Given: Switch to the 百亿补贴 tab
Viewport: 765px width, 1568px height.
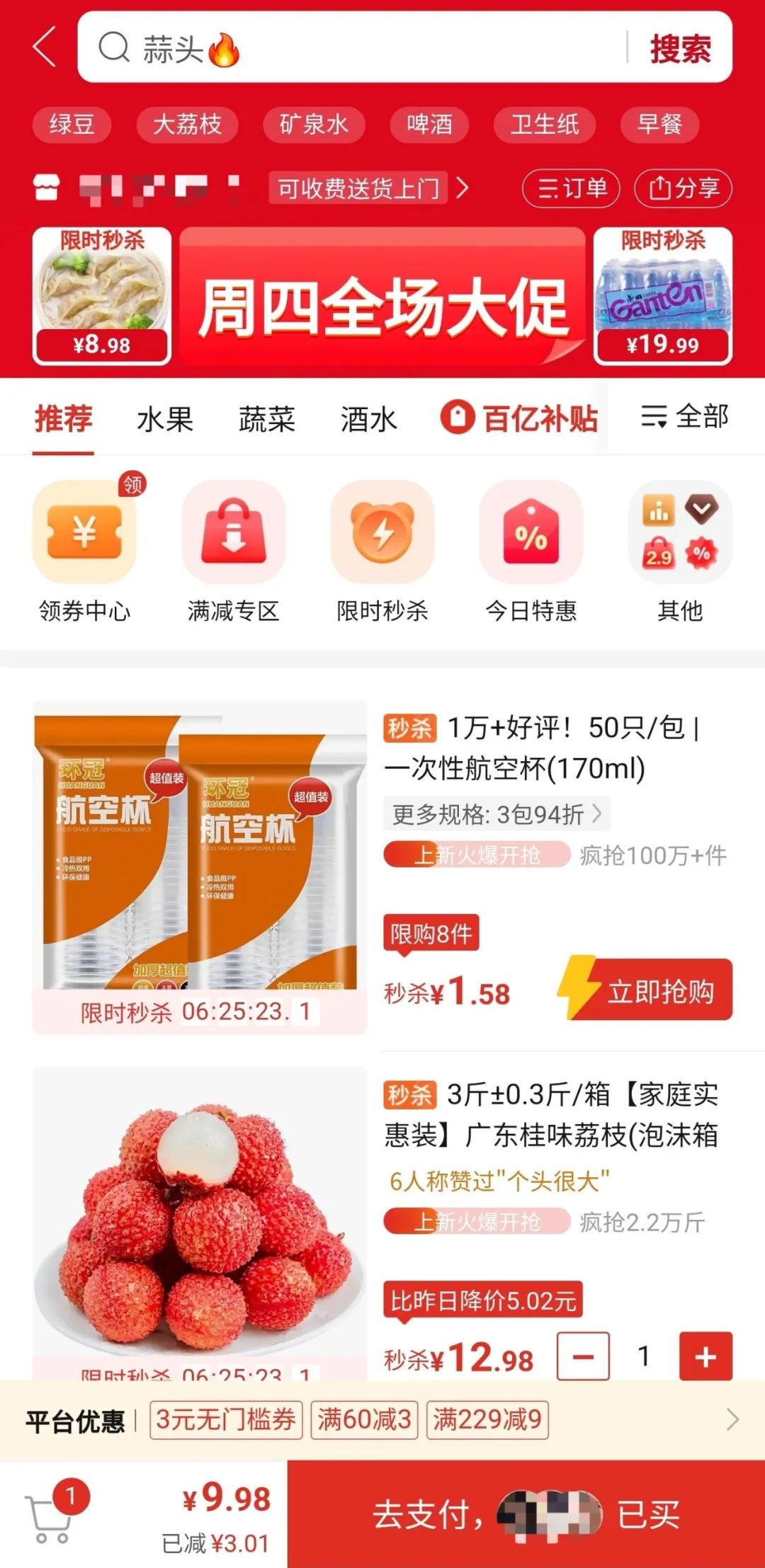Looking at the screenshot, I should [x=519, y=419].
